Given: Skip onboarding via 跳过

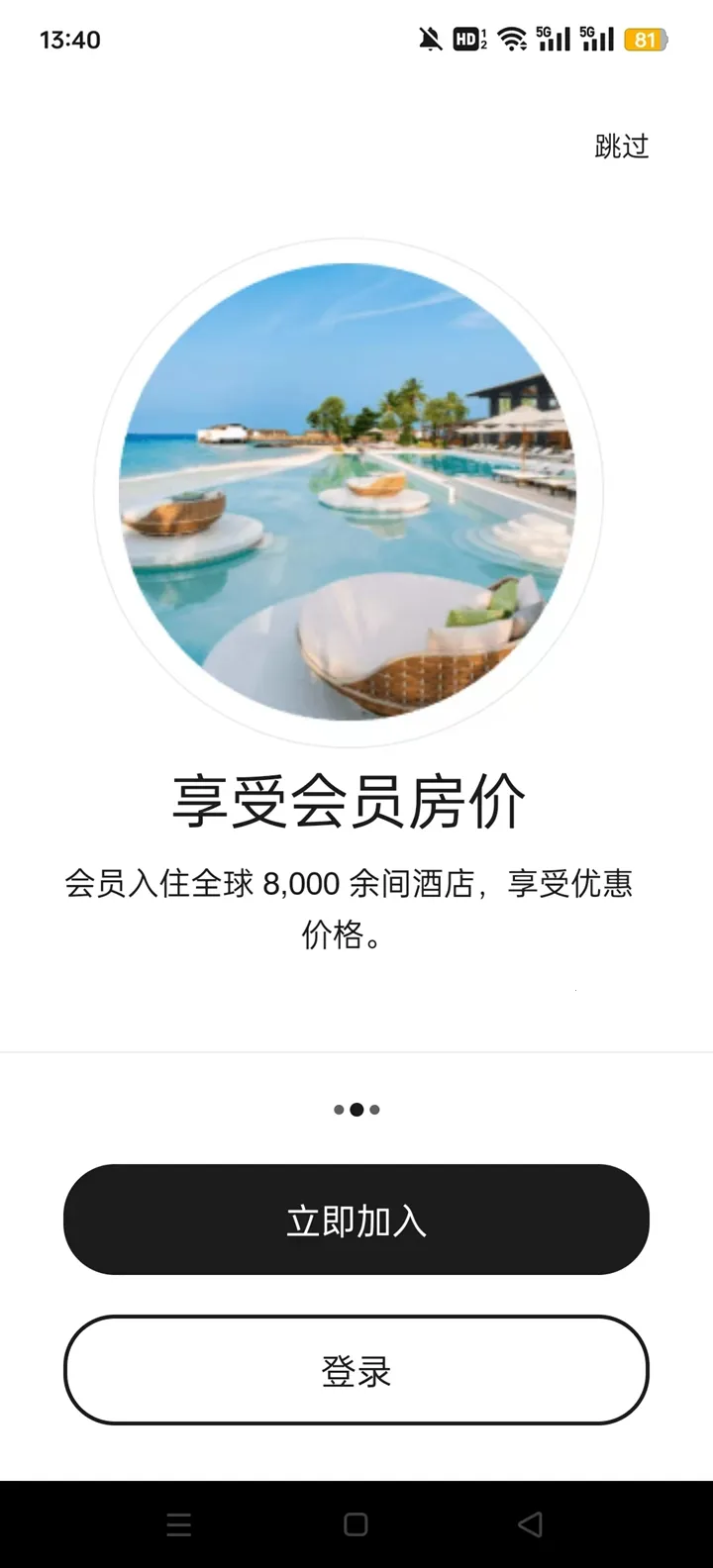Looking at the screenshot, I should click(621, 147).
